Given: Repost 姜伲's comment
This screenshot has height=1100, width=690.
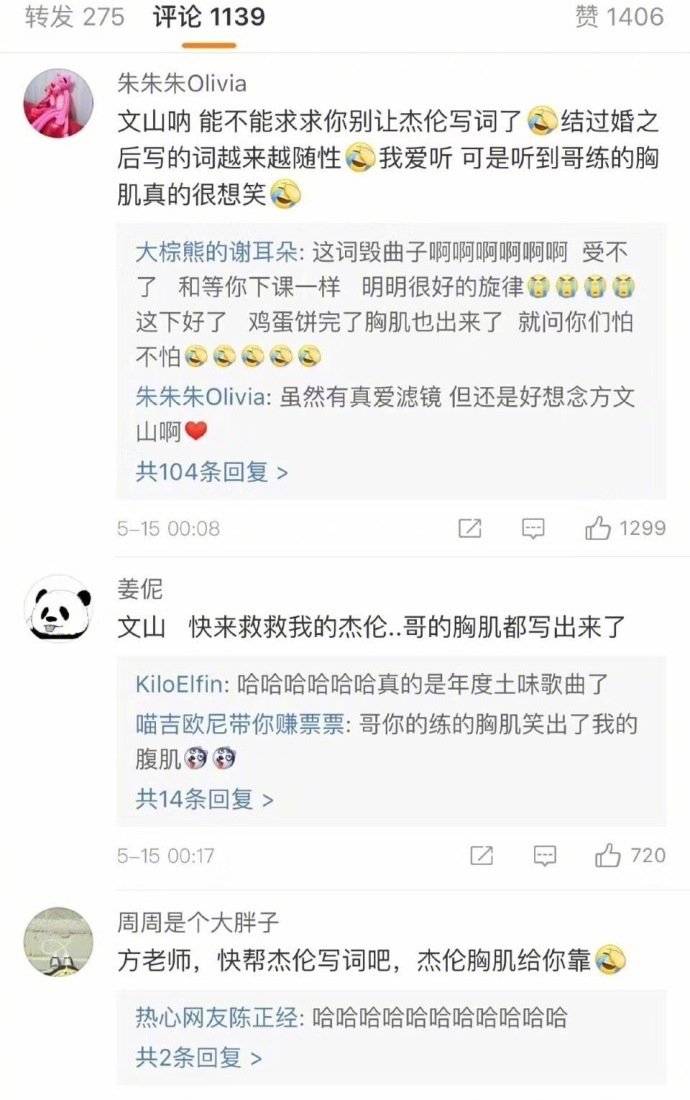Looking at the screenshot, I should coord(481,856).
